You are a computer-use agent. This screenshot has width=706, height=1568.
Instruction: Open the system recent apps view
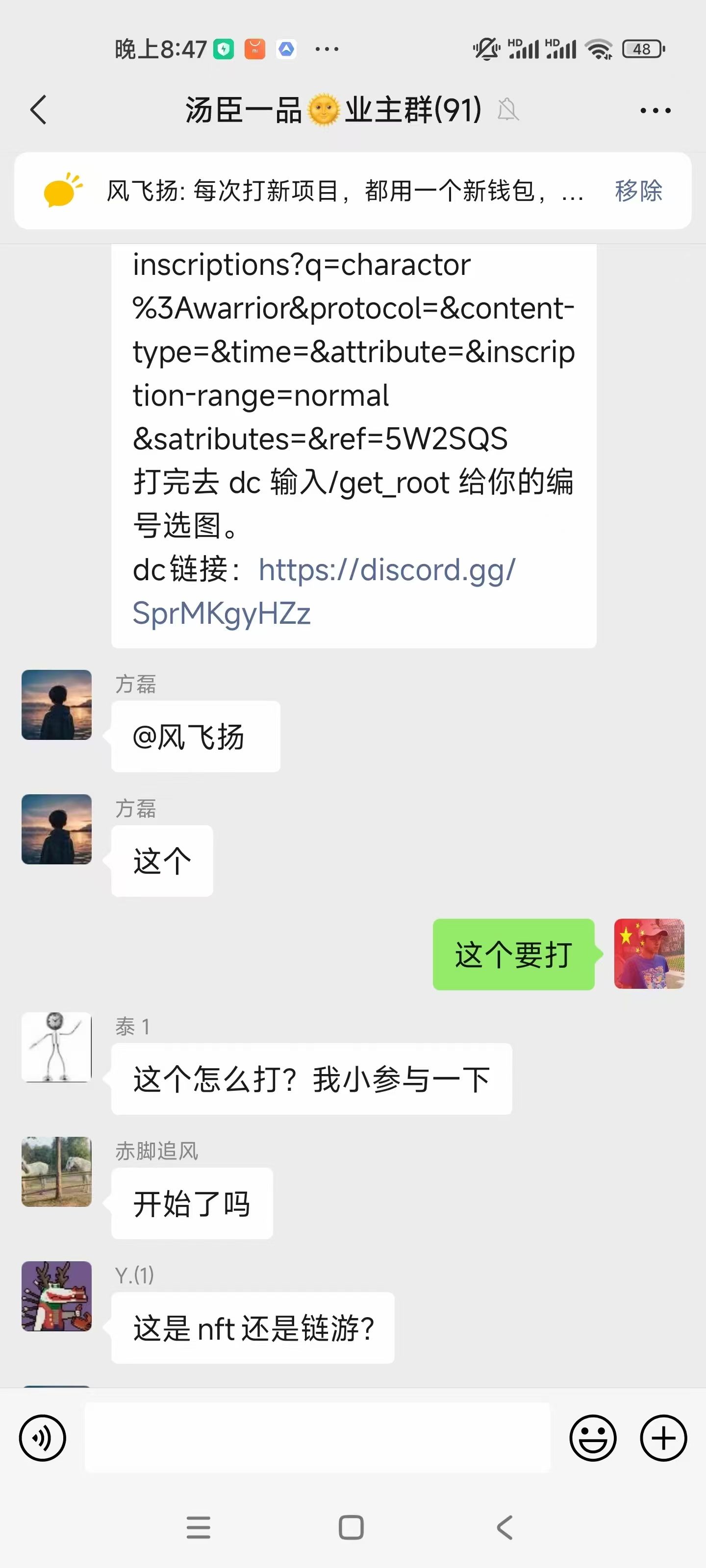199,1527
